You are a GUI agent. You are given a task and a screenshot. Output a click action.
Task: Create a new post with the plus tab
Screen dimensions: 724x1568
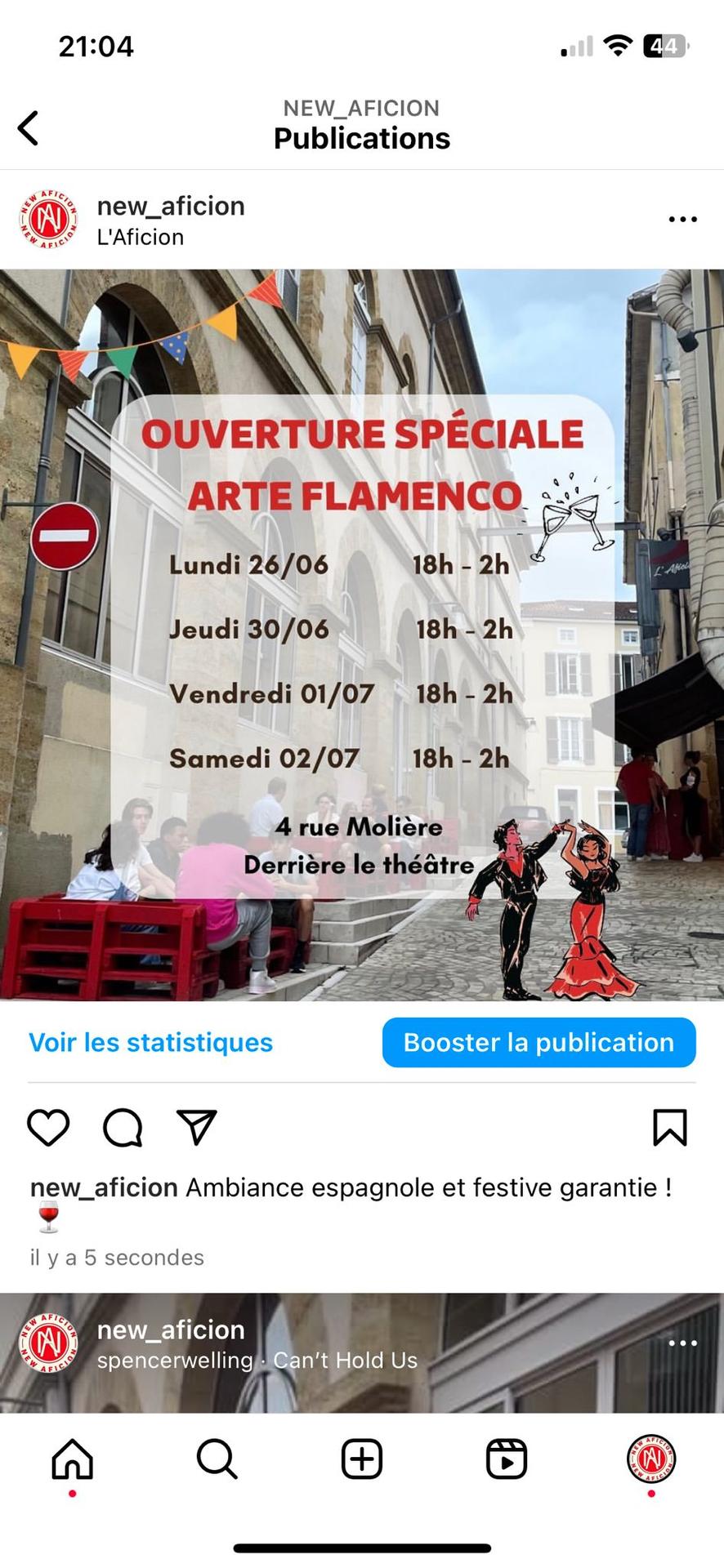(x=362, y=1459)
